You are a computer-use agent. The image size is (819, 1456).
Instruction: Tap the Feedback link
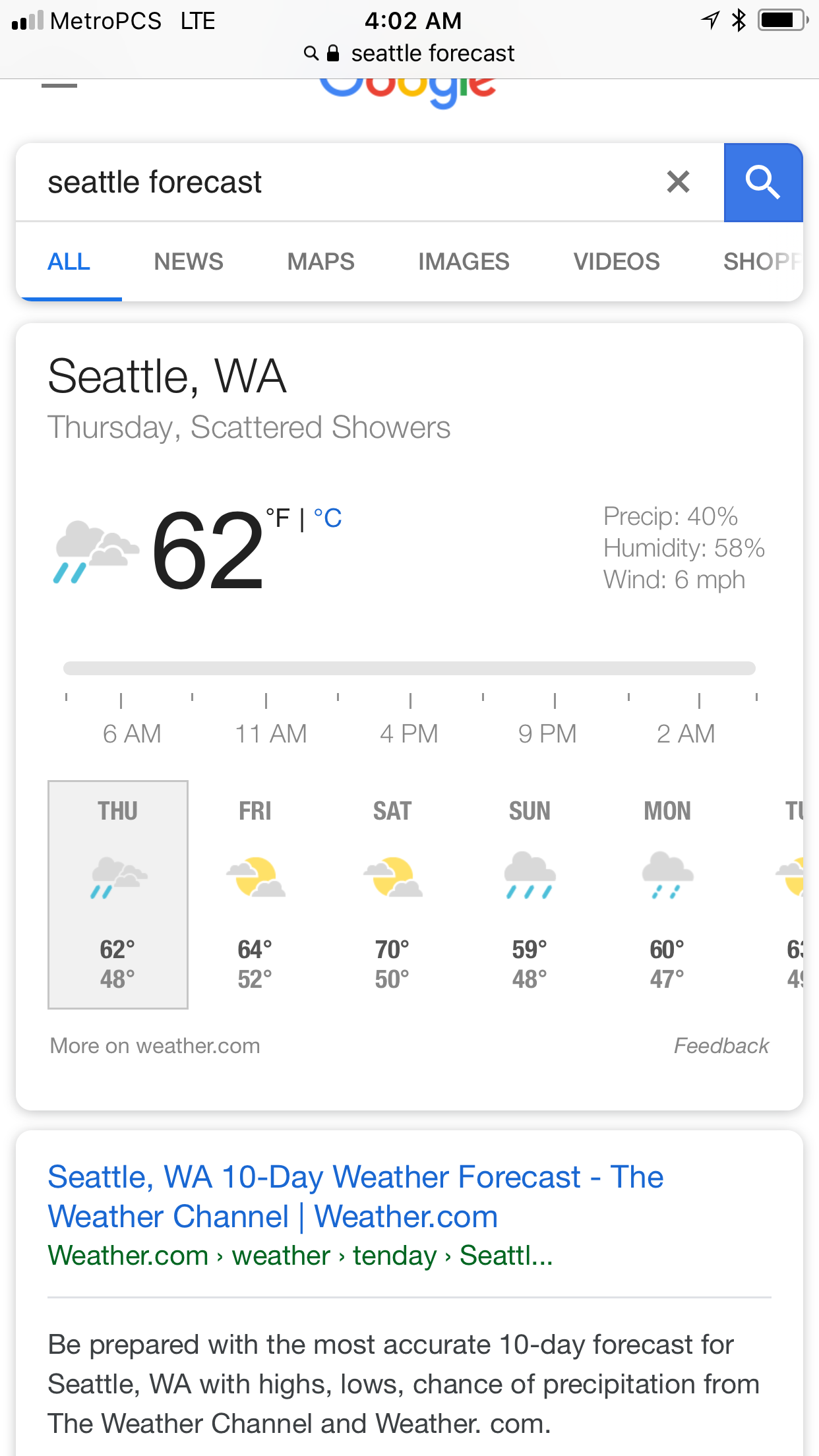point(721,1046)
